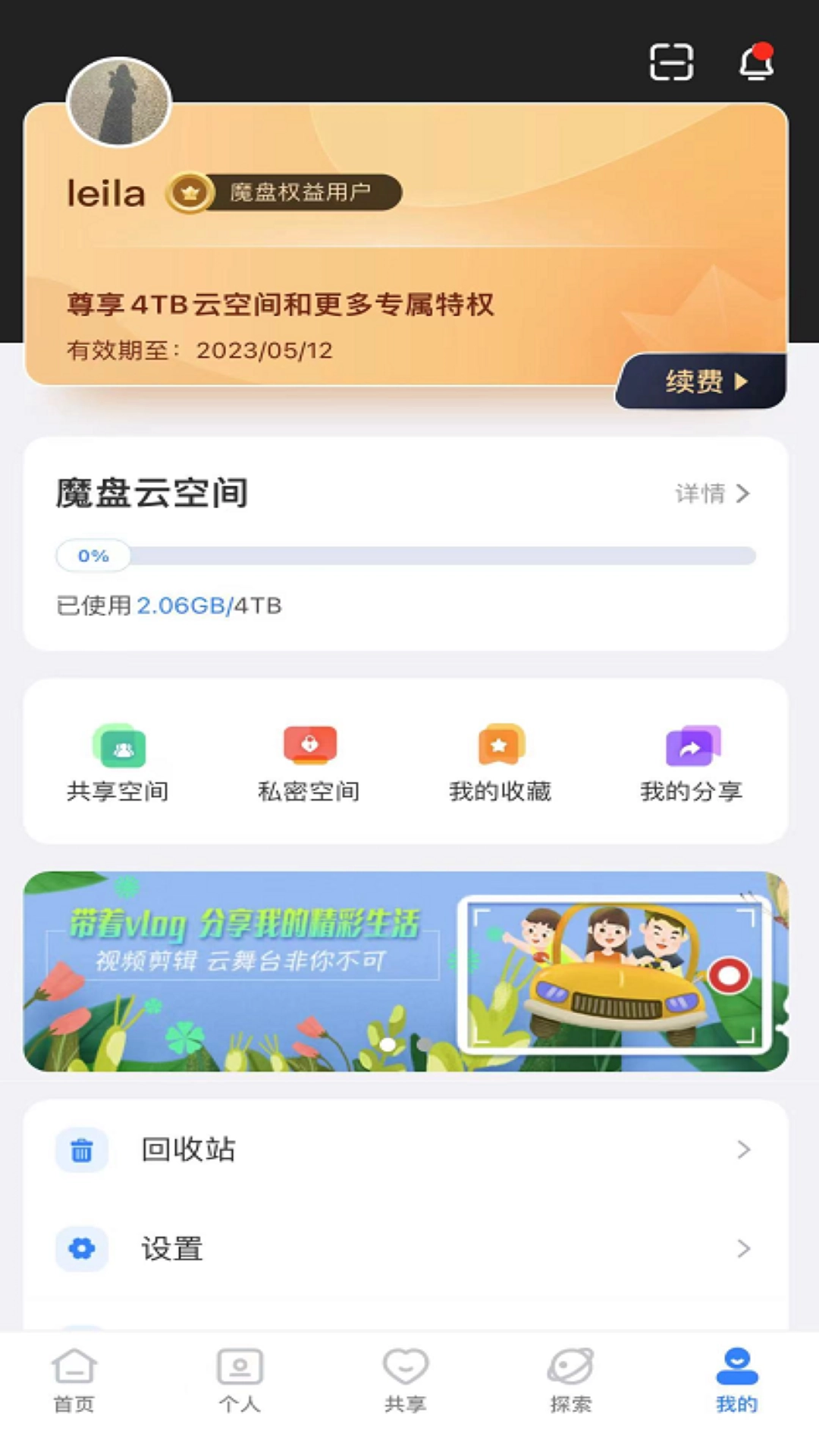Select the 个人 personal tab
This screenshot has width=819, height=1456.
coord(239,1382)
